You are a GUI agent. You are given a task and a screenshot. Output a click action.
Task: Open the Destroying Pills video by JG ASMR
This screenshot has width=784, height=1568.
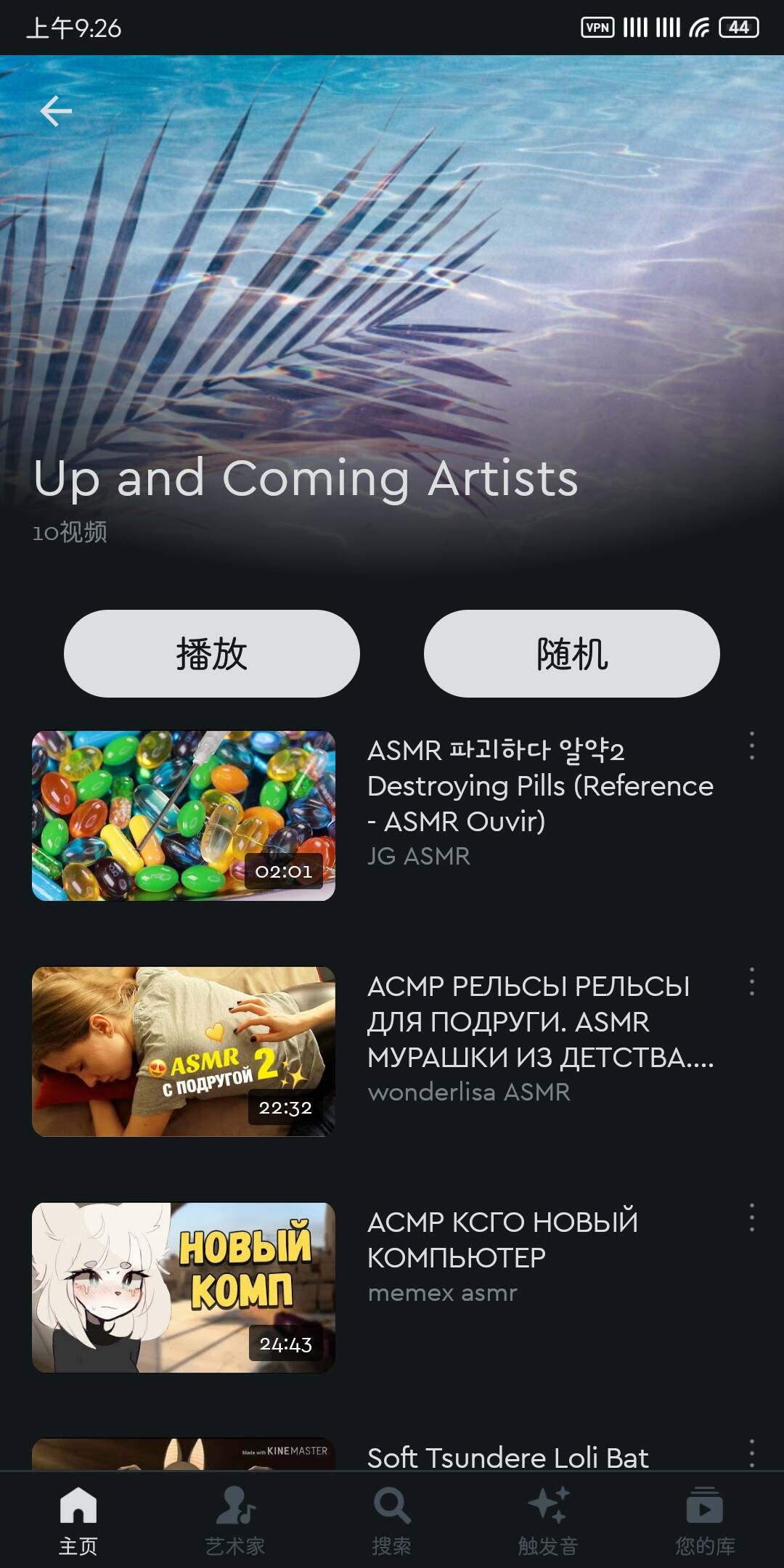(183, 815)
